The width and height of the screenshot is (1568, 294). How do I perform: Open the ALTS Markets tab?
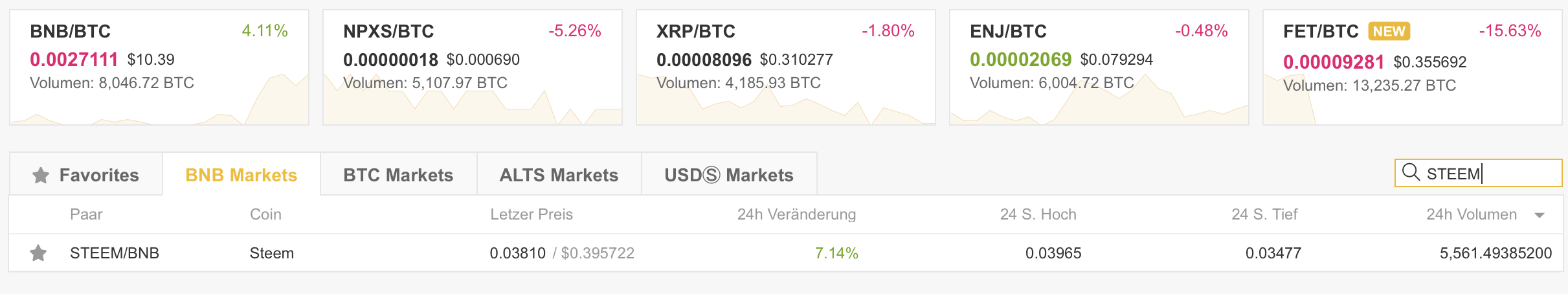pyautogui.click(x=559, y=175)
